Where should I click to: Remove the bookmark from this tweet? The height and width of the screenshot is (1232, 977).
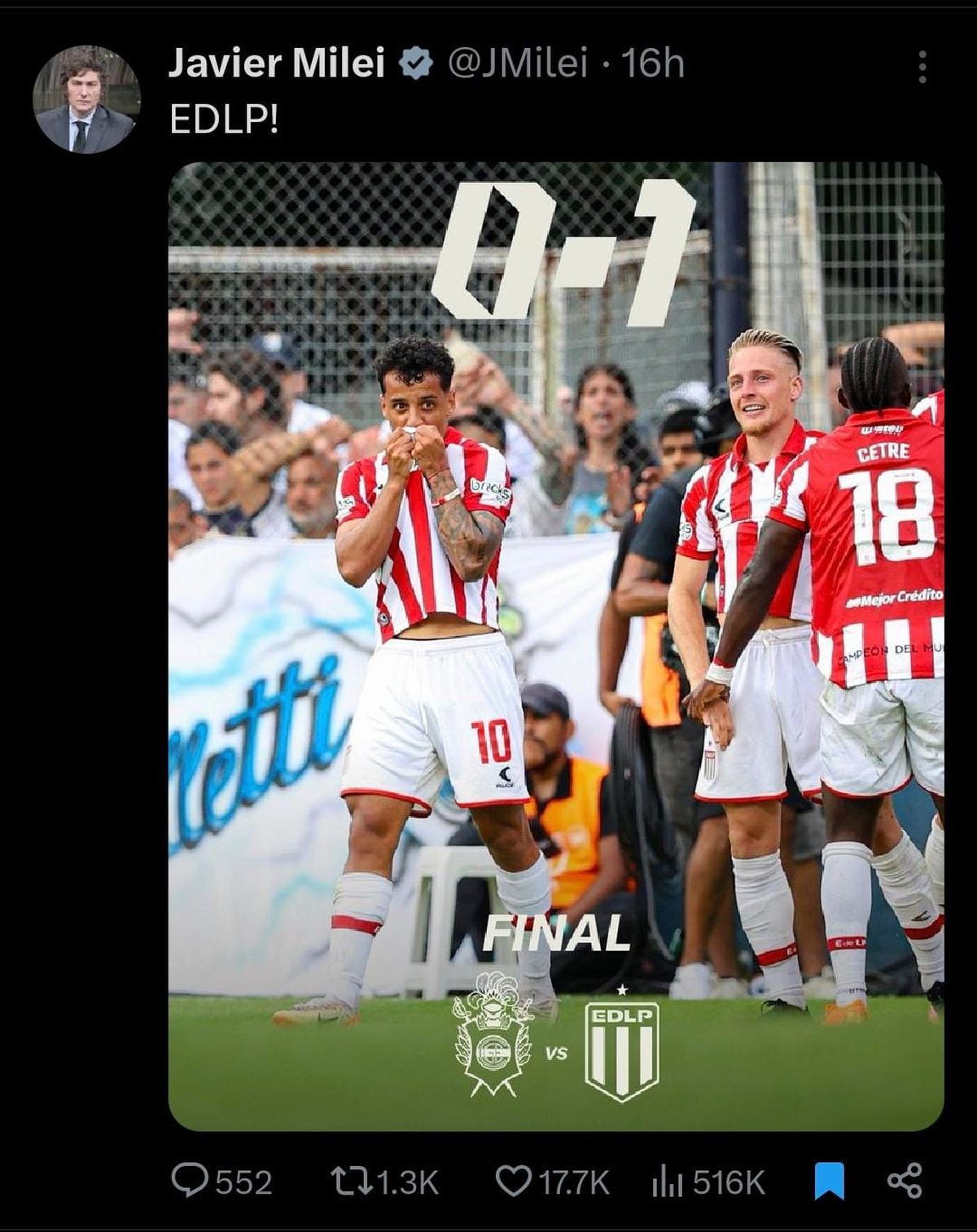830,1181
